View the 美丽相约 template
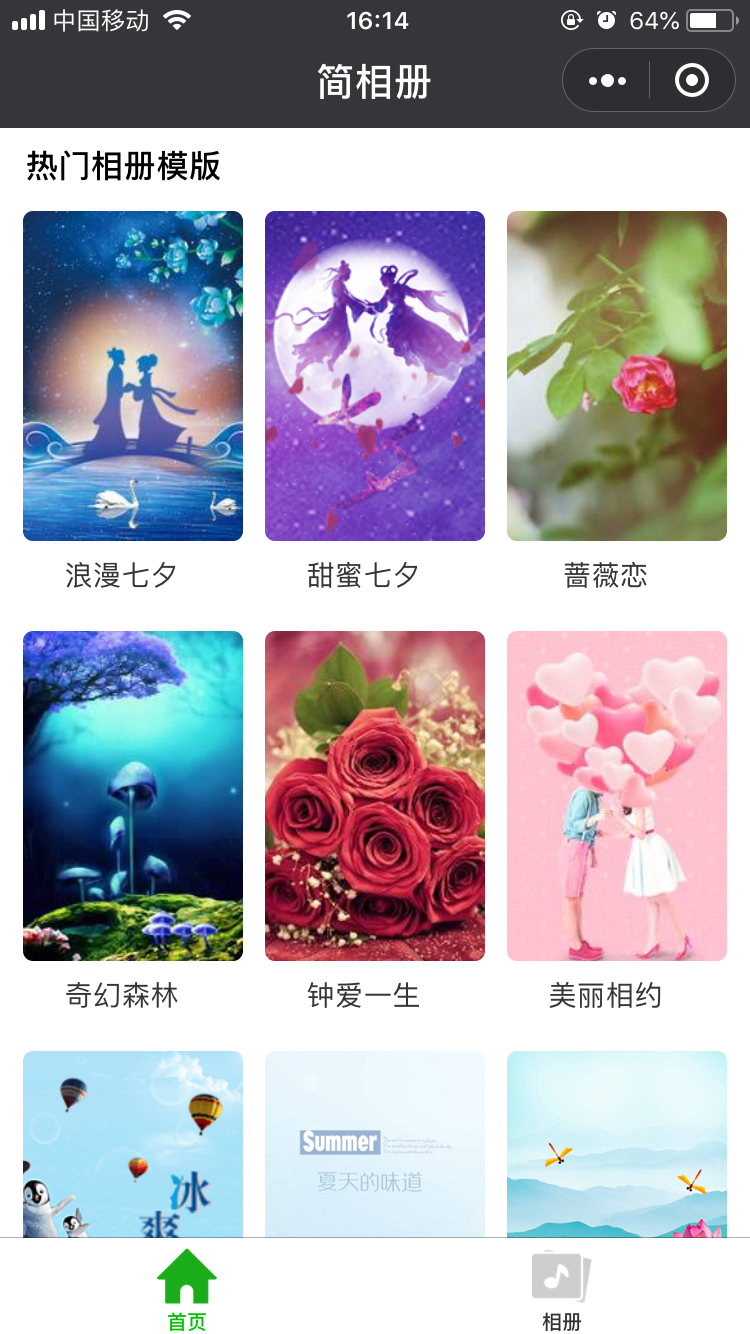Screen dimensions: 750x1334 617,796
